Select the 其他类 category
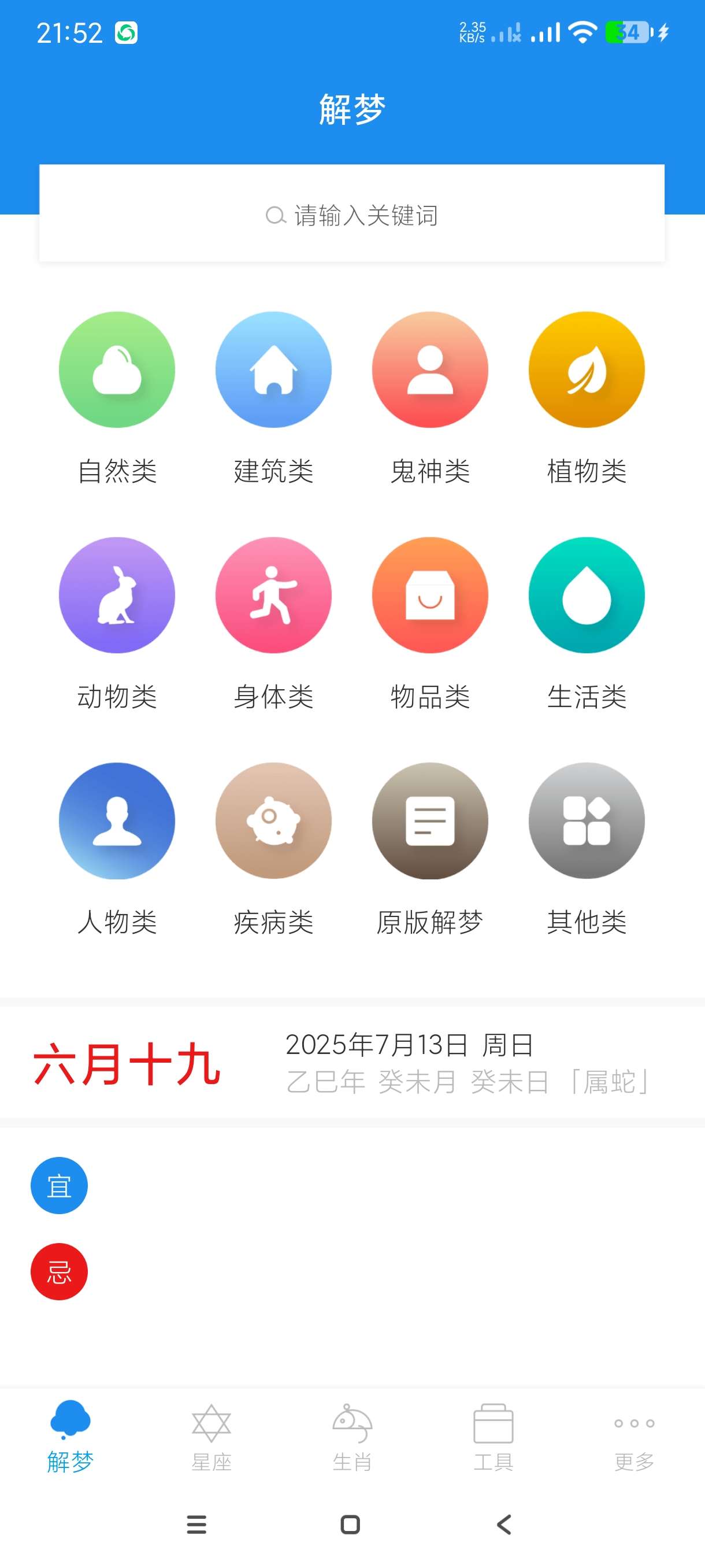This screenshot has width=705, height=1568. pyautogui.click(x=587, y=820)
